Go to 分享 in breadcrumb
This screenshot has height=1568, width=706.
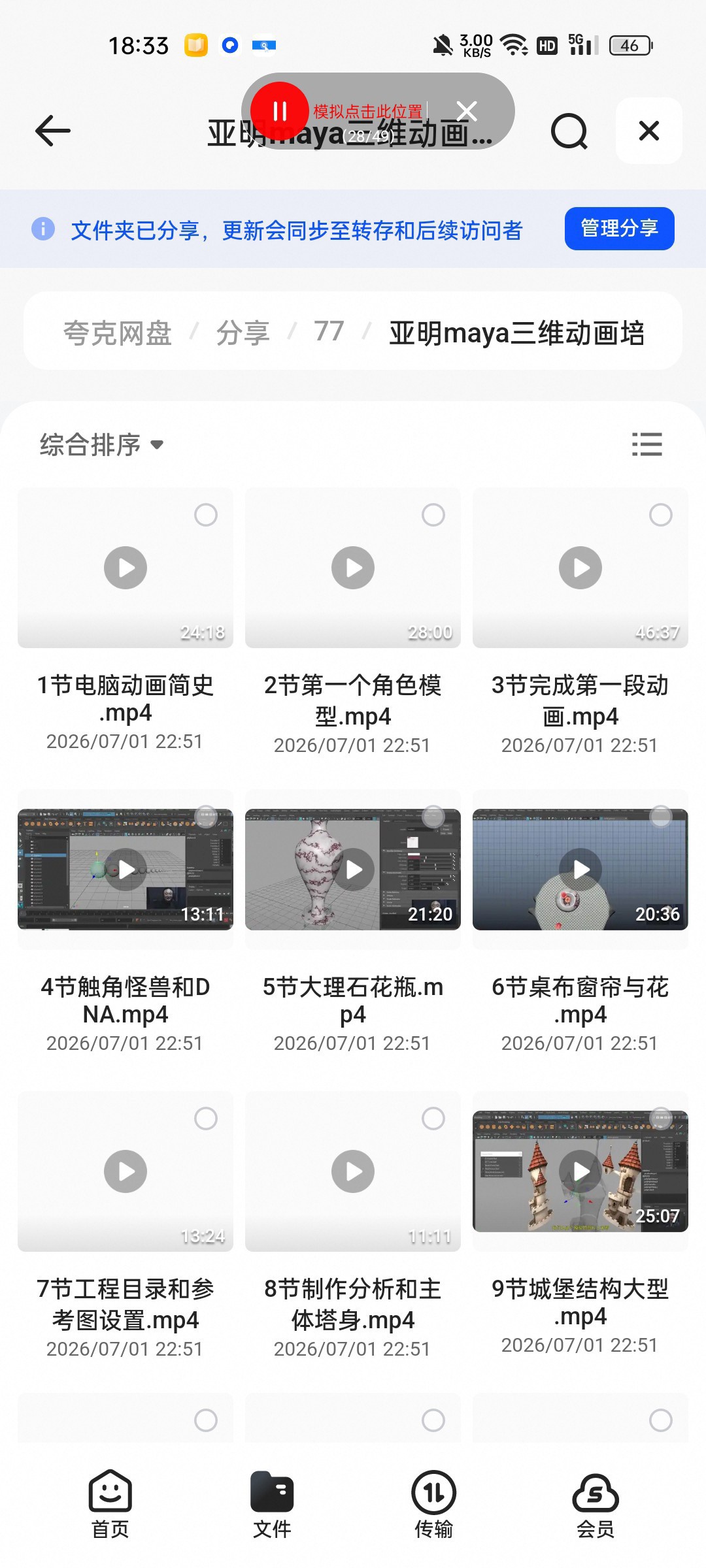click(243, 333)
